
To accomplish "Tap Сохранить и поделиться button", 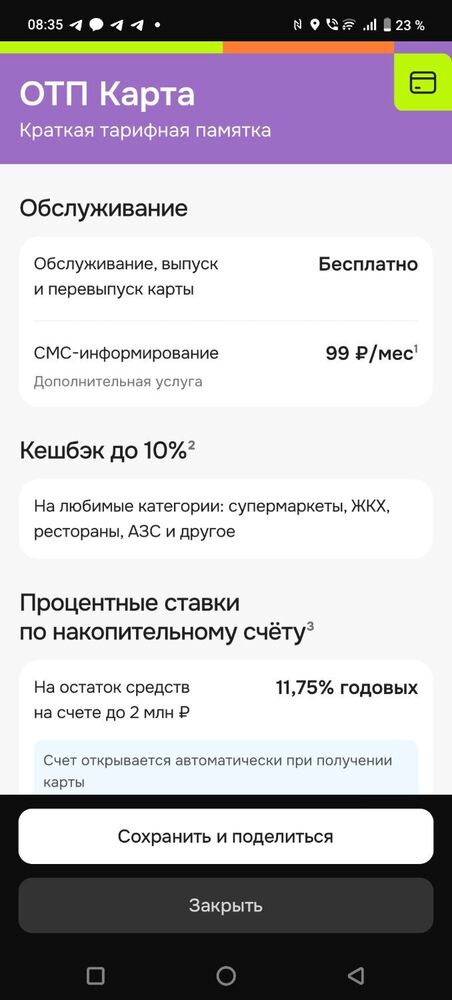I will pos(226,836).
